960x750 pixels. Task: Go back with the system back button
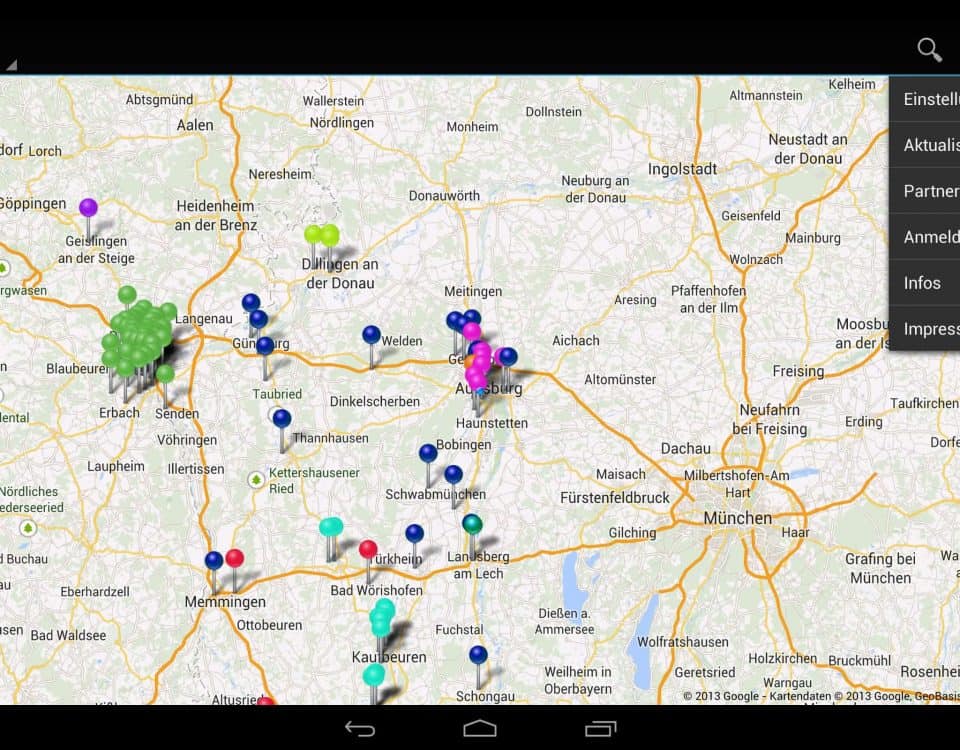[x=360, y=729]
